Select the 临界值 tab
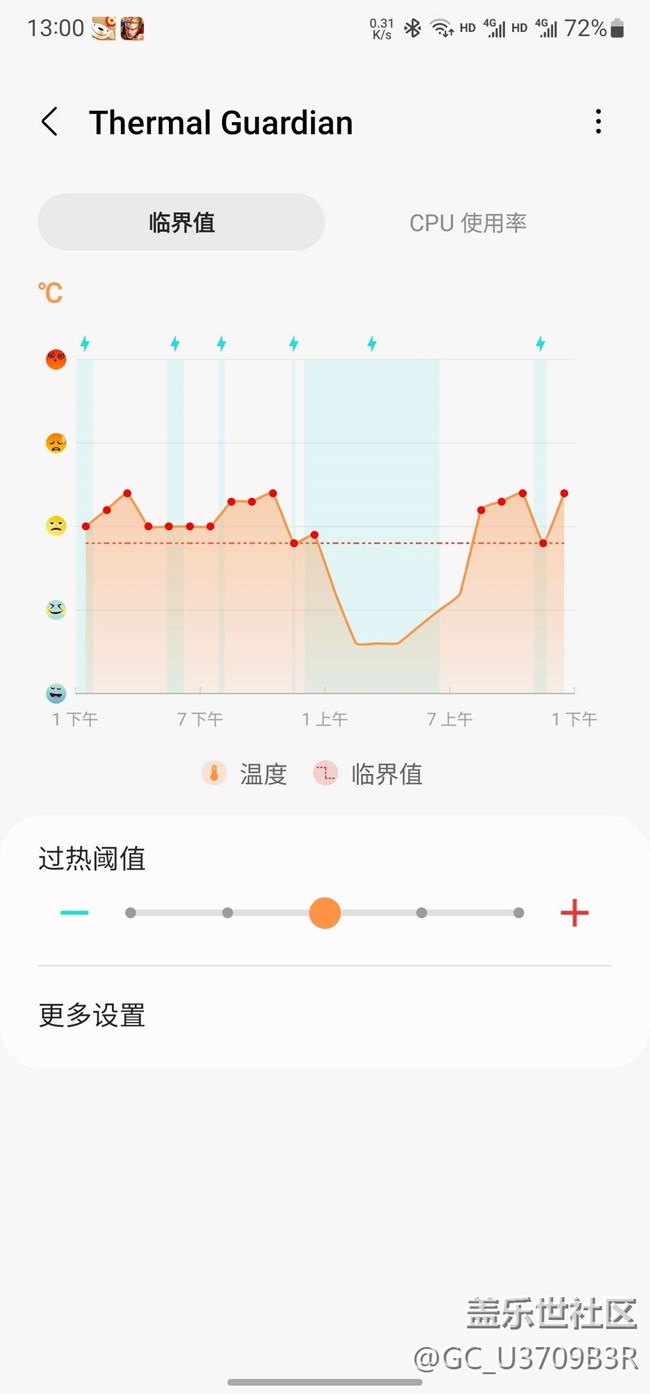 click(181, 222)
